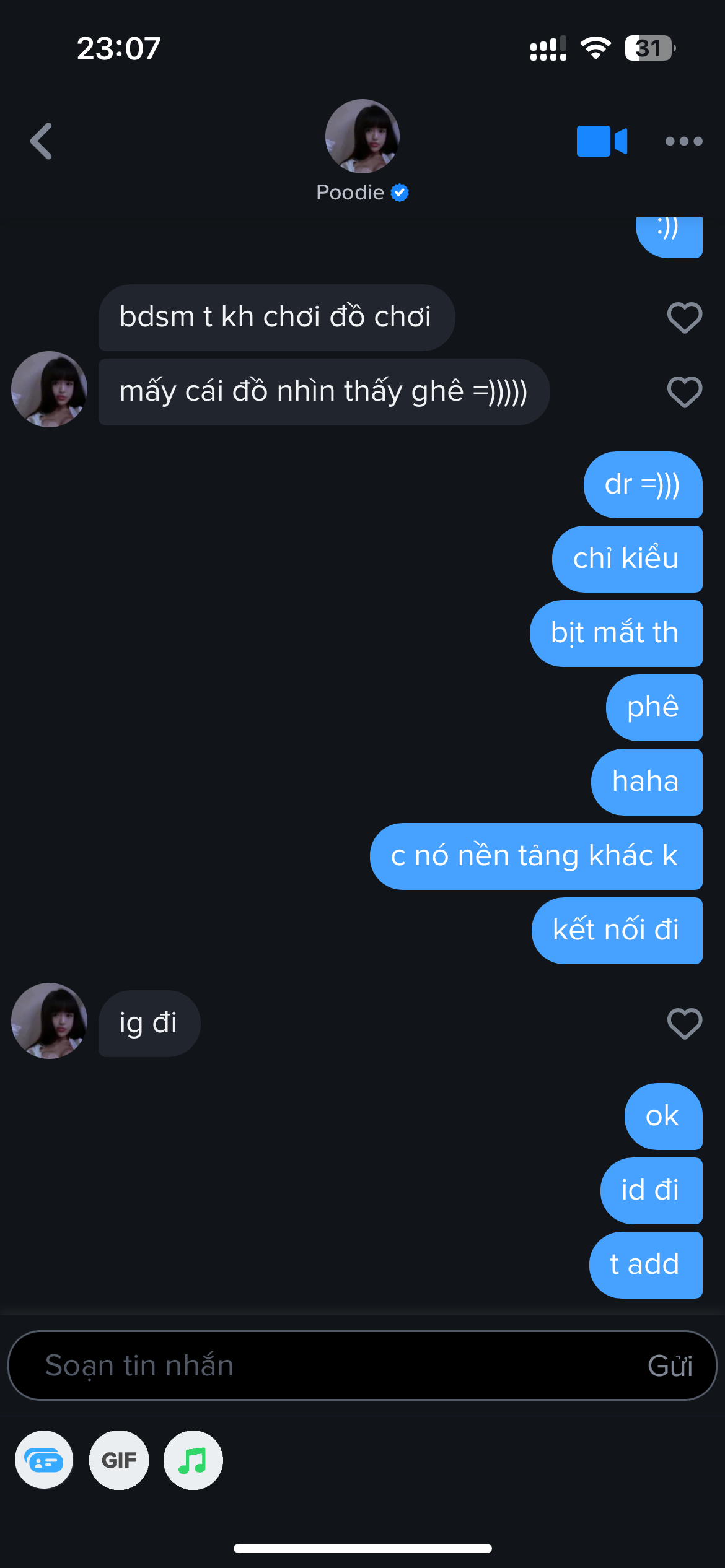Image resolution: width=725 pixels, height=1568 pixels.
Task: Open the music sharing option
Action: (193, 1460)
